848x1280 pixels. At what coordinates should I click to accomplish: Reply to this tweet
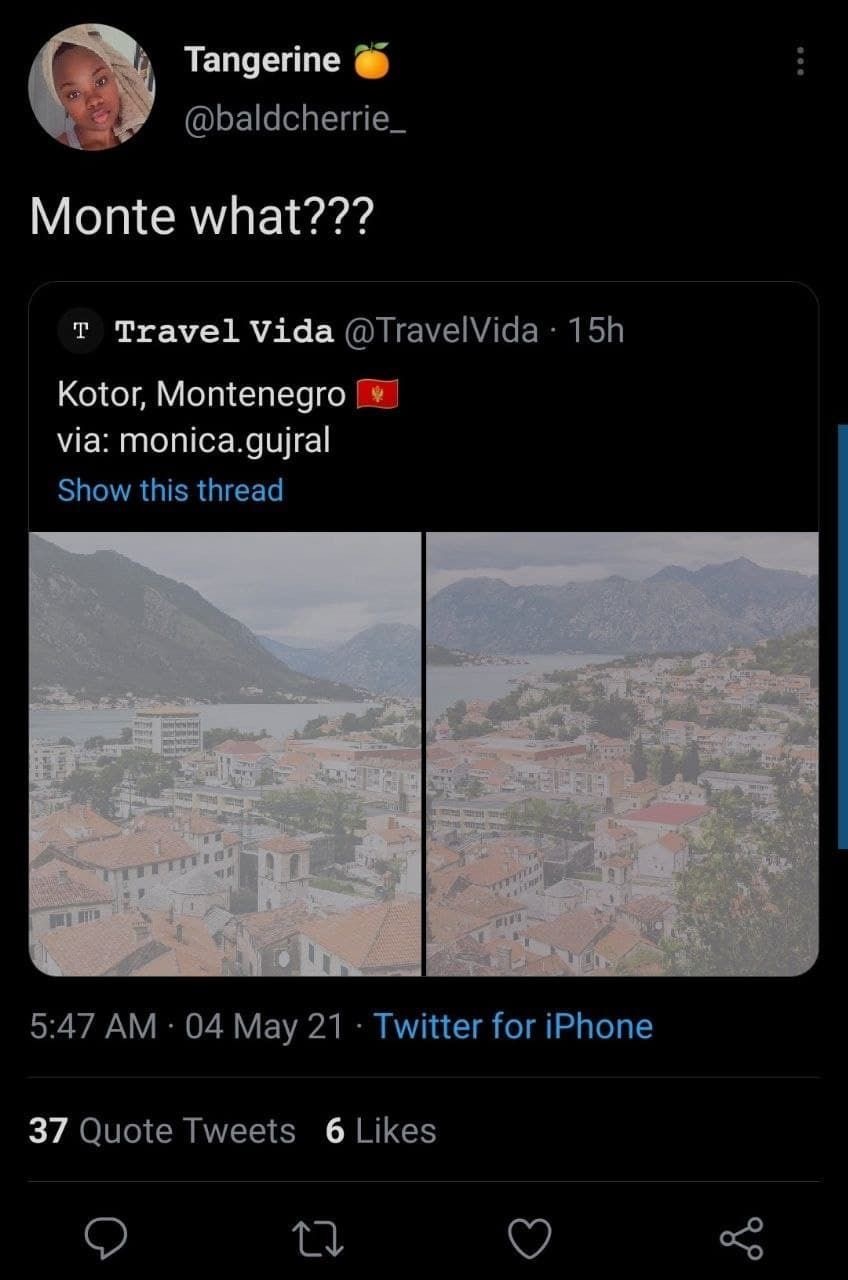(x=106, y=1240)
